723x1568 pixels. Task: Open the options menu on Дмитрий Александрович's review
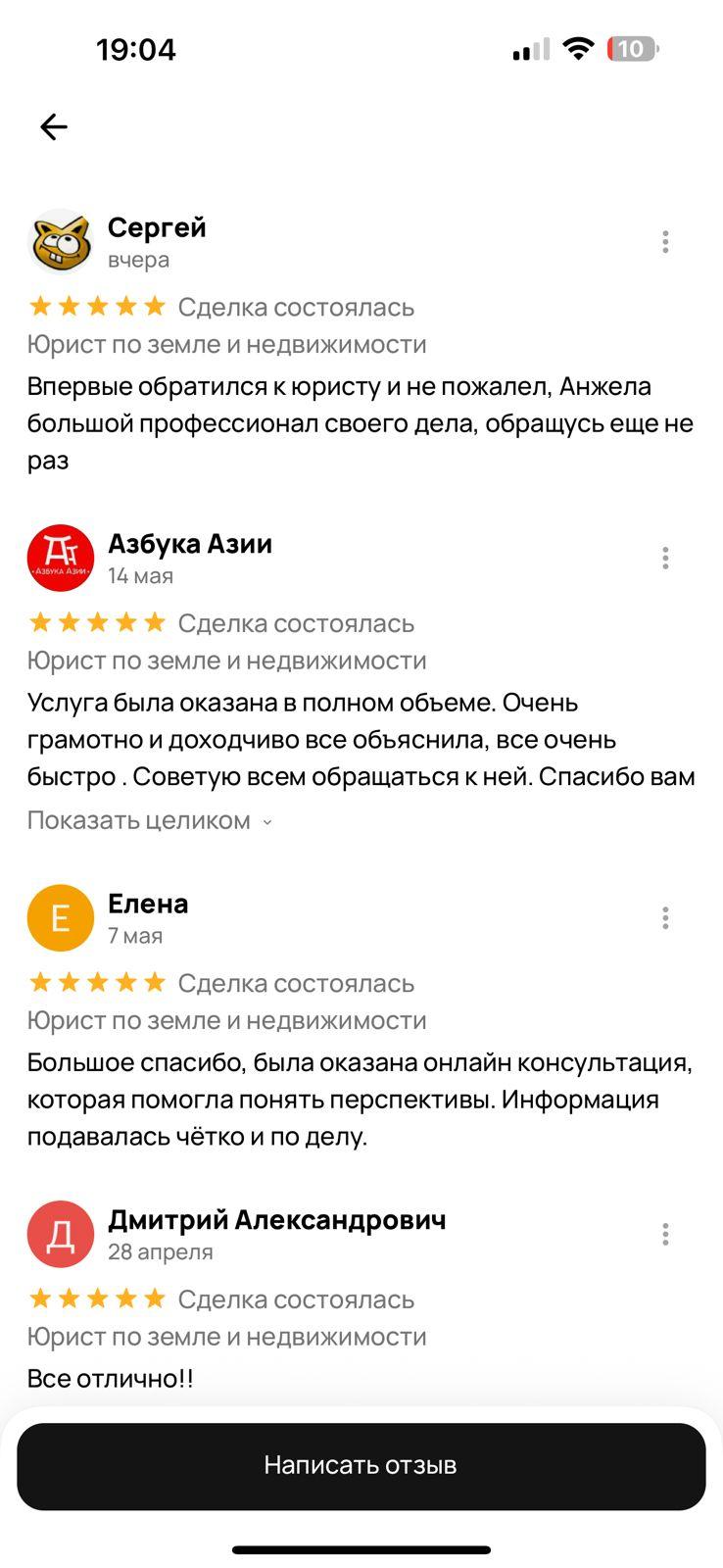pyautogui.click(x=665, y=1235)
